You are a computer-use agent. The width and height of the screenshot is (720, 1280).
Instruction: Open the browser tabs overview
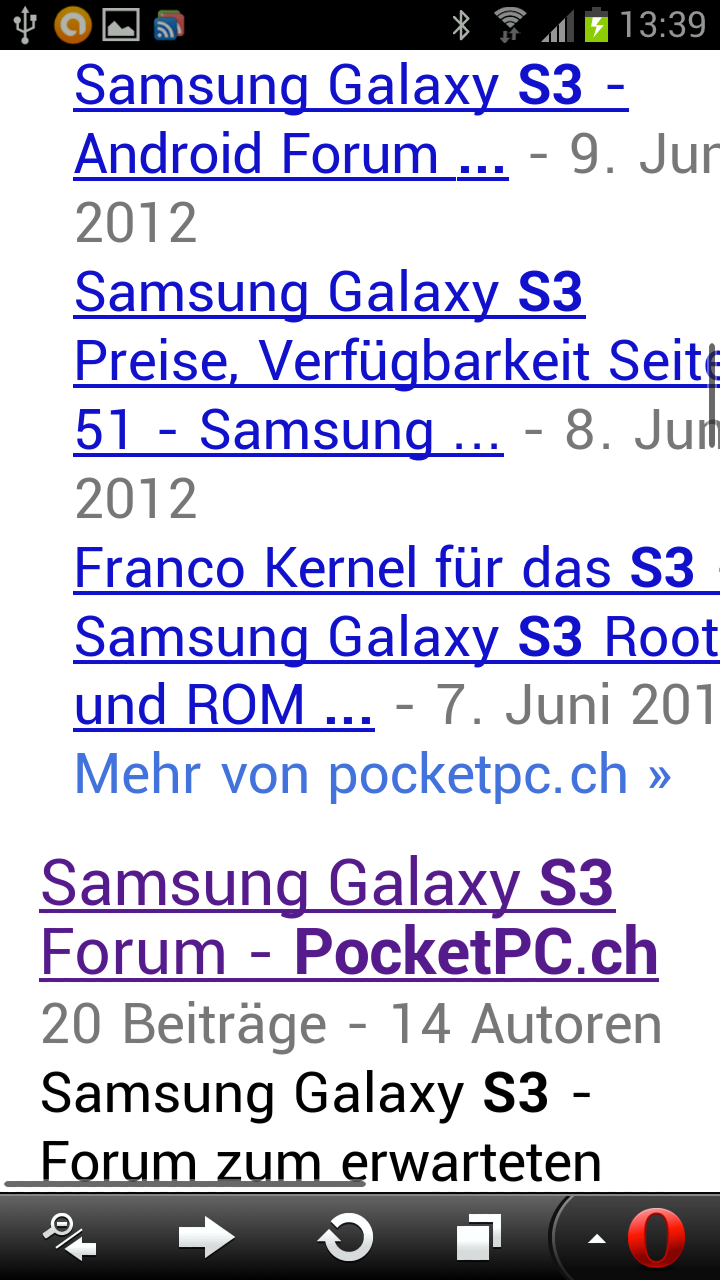coord(479,1238)
